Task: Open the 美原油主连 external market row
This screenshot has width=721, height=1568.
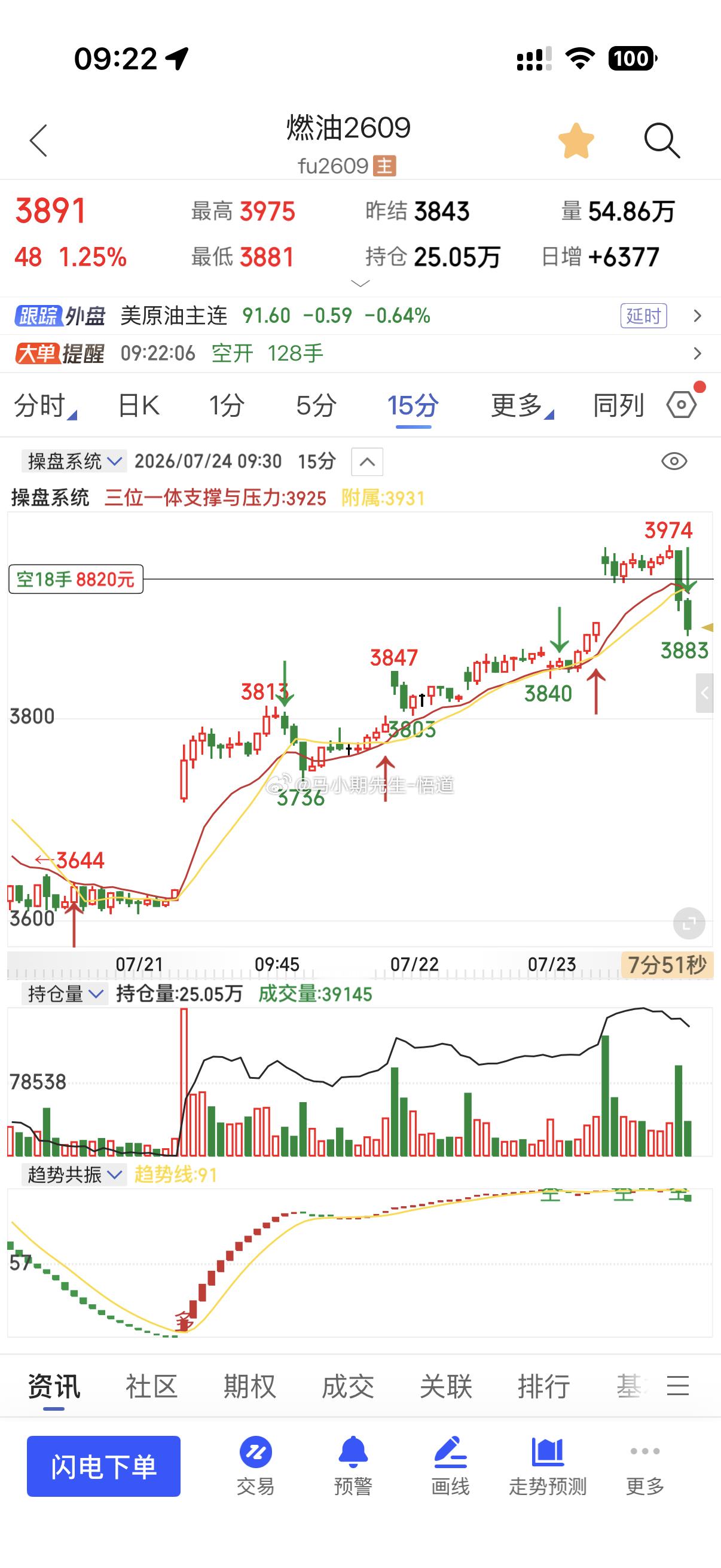Action: 360,316
